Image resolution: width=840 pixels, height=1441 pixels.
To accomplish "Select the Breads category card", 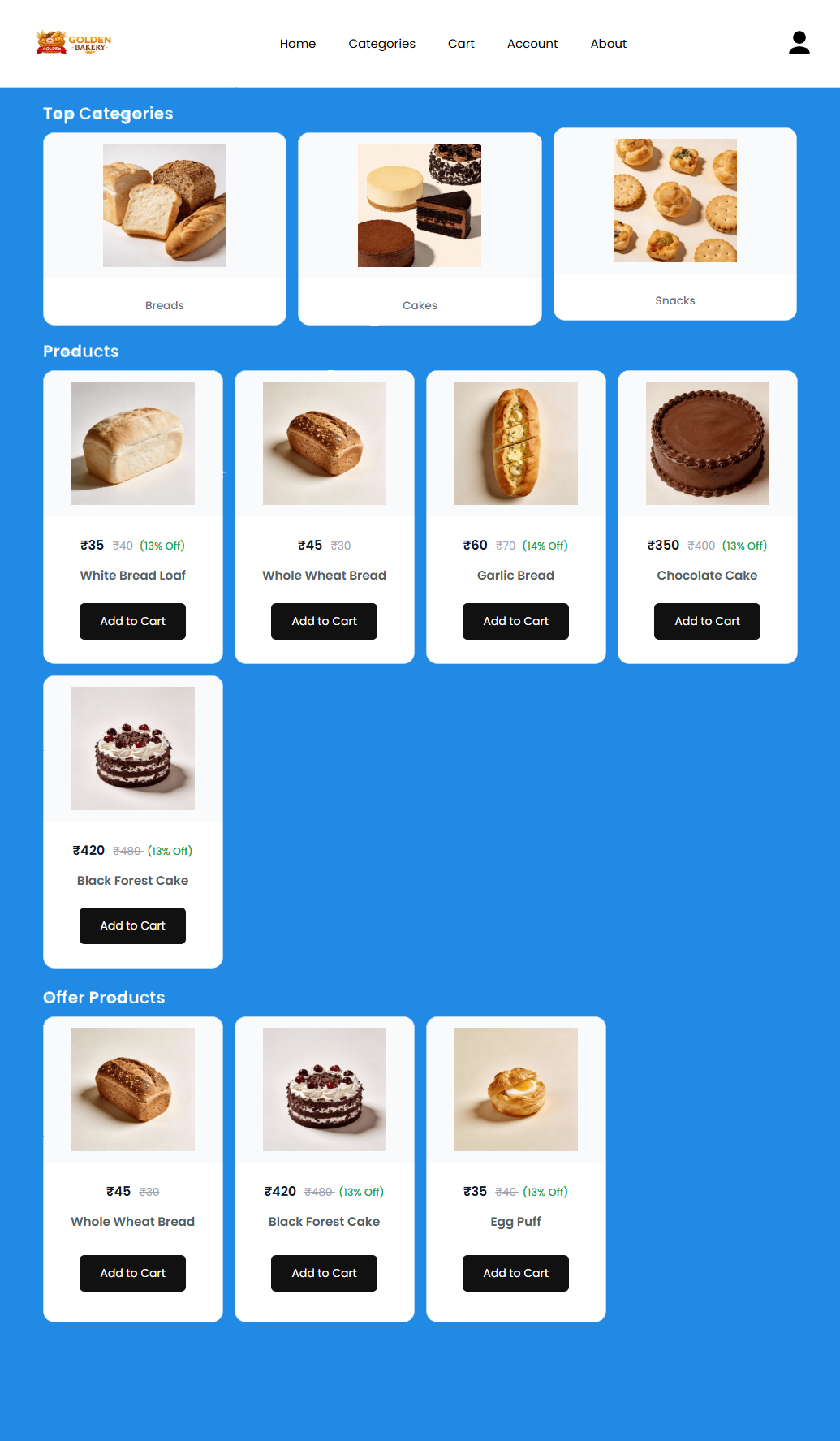I will tap(165, 228).
